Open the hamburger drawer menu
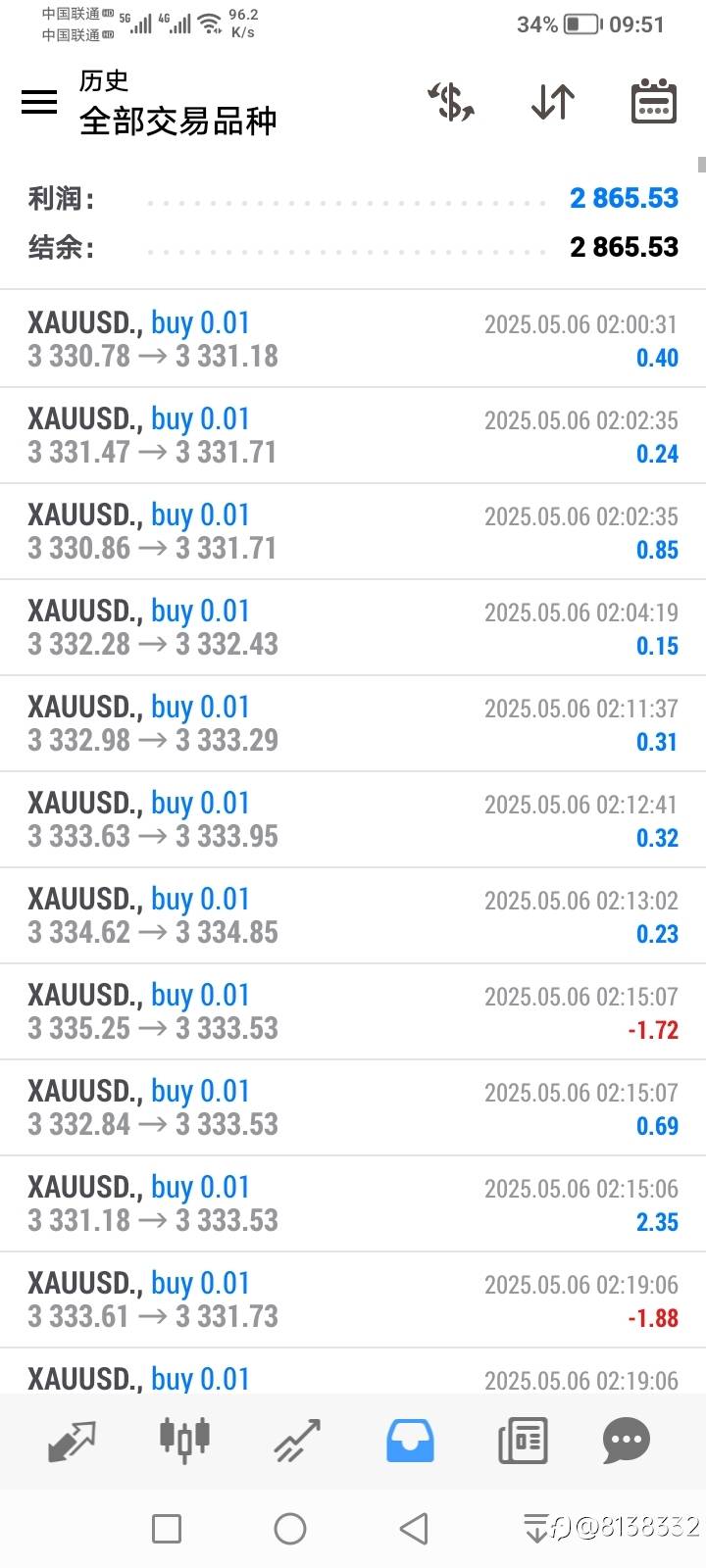Screen dimensions: 706x1568 39,102
